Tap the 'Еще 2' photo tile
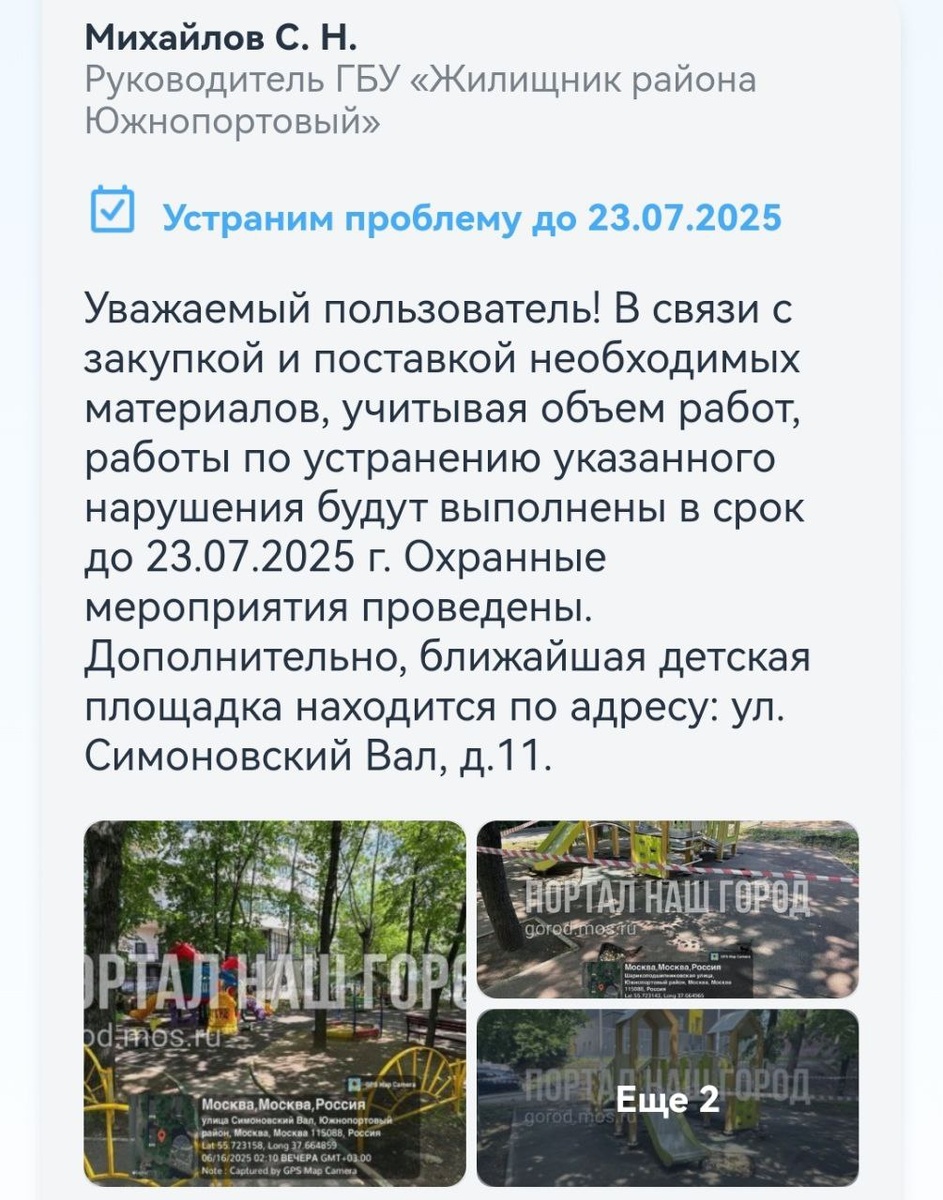 (667, 1098)
